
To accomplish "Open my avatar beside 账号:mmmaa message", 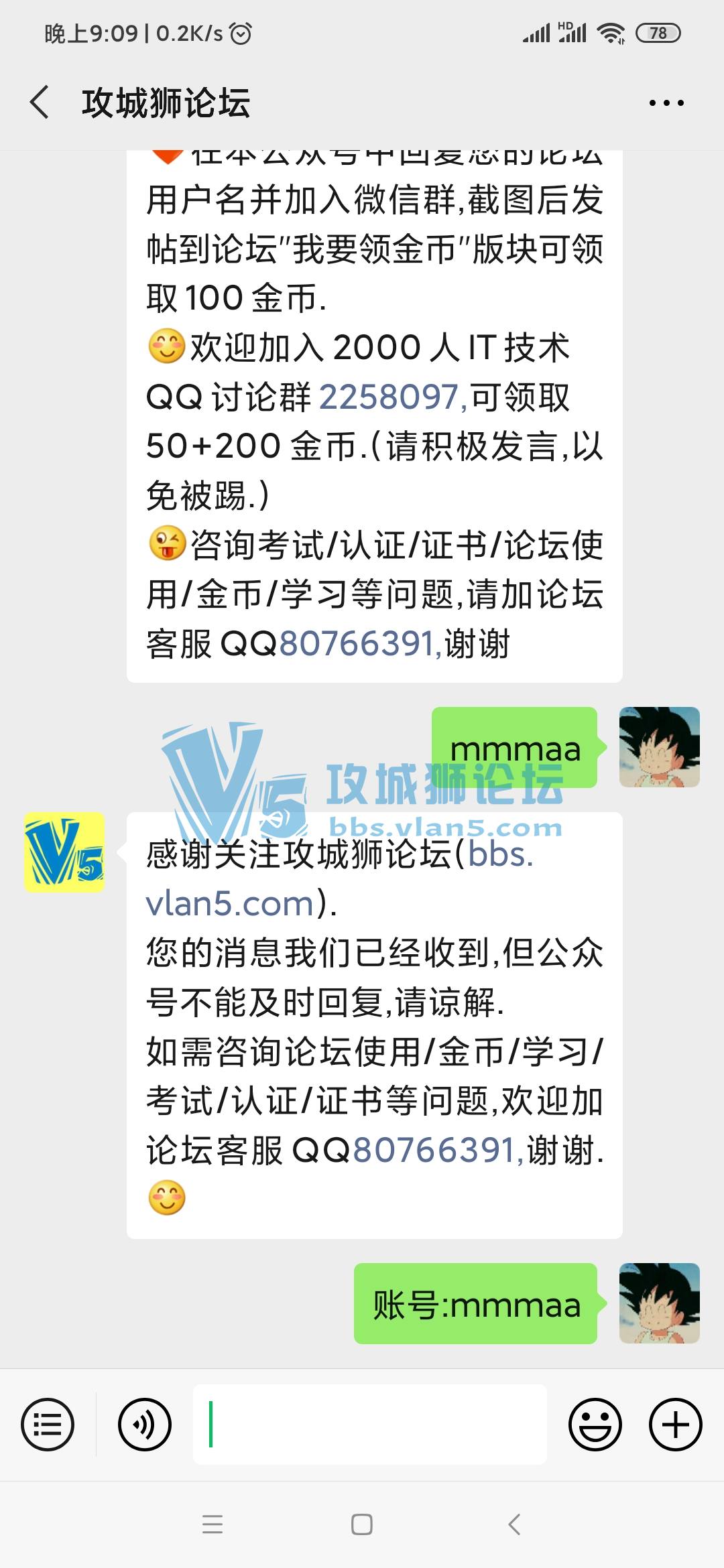I will (x=659, y=1303).
